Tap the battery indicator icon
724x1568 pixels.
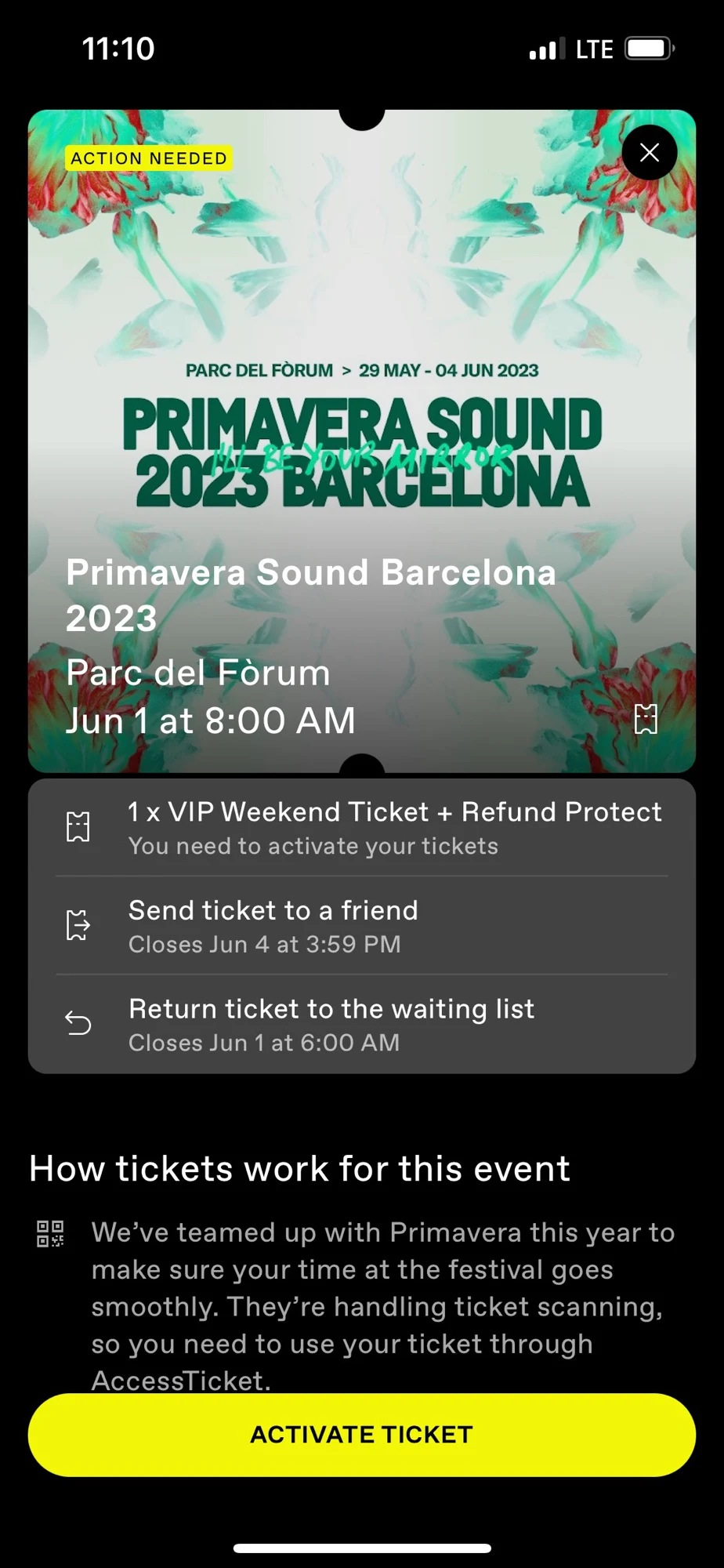tap(648, 49)
